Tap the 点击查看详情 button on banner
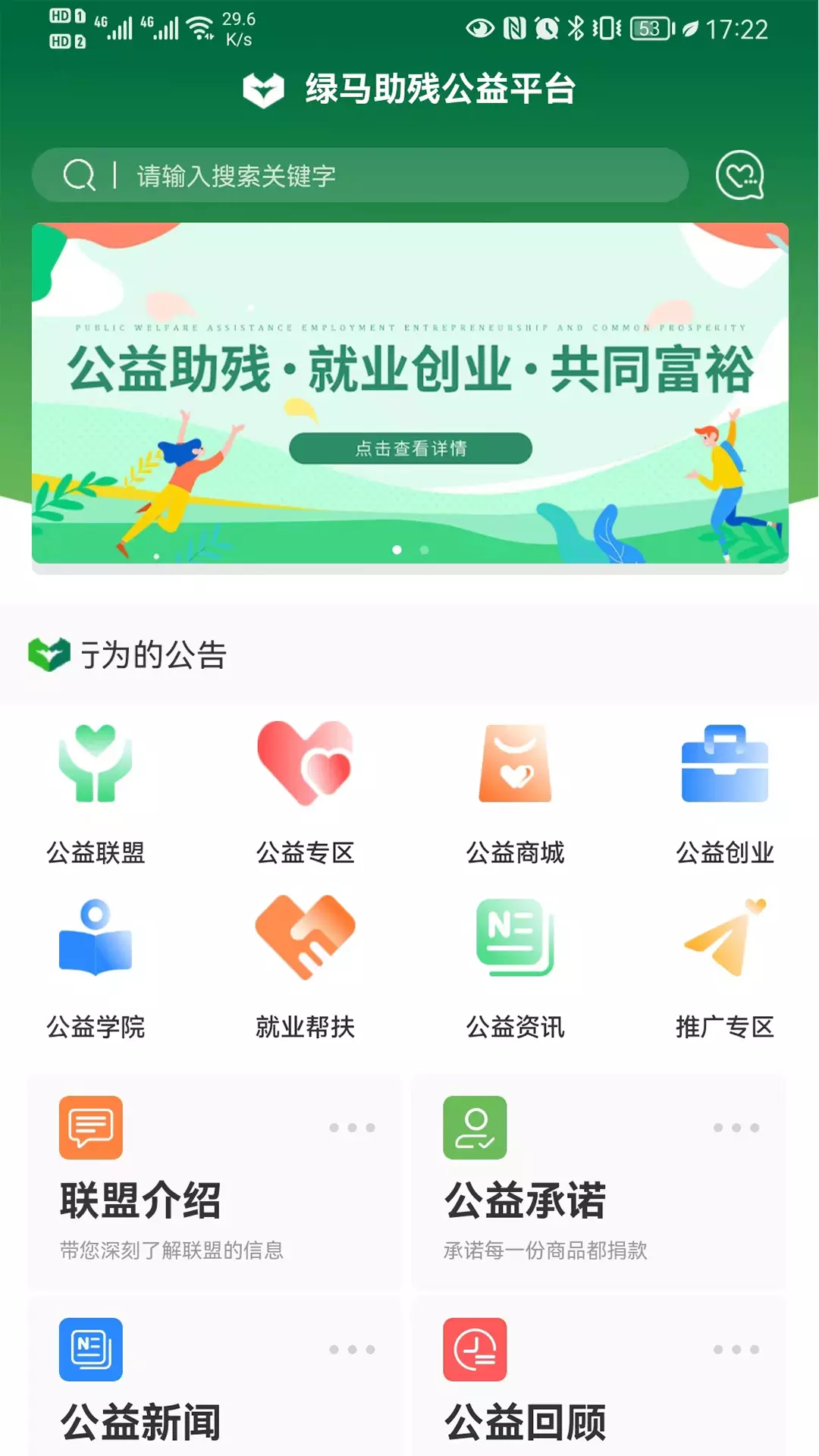The width and height of the screenshot is (819, 1456). [x=410, y=448]
